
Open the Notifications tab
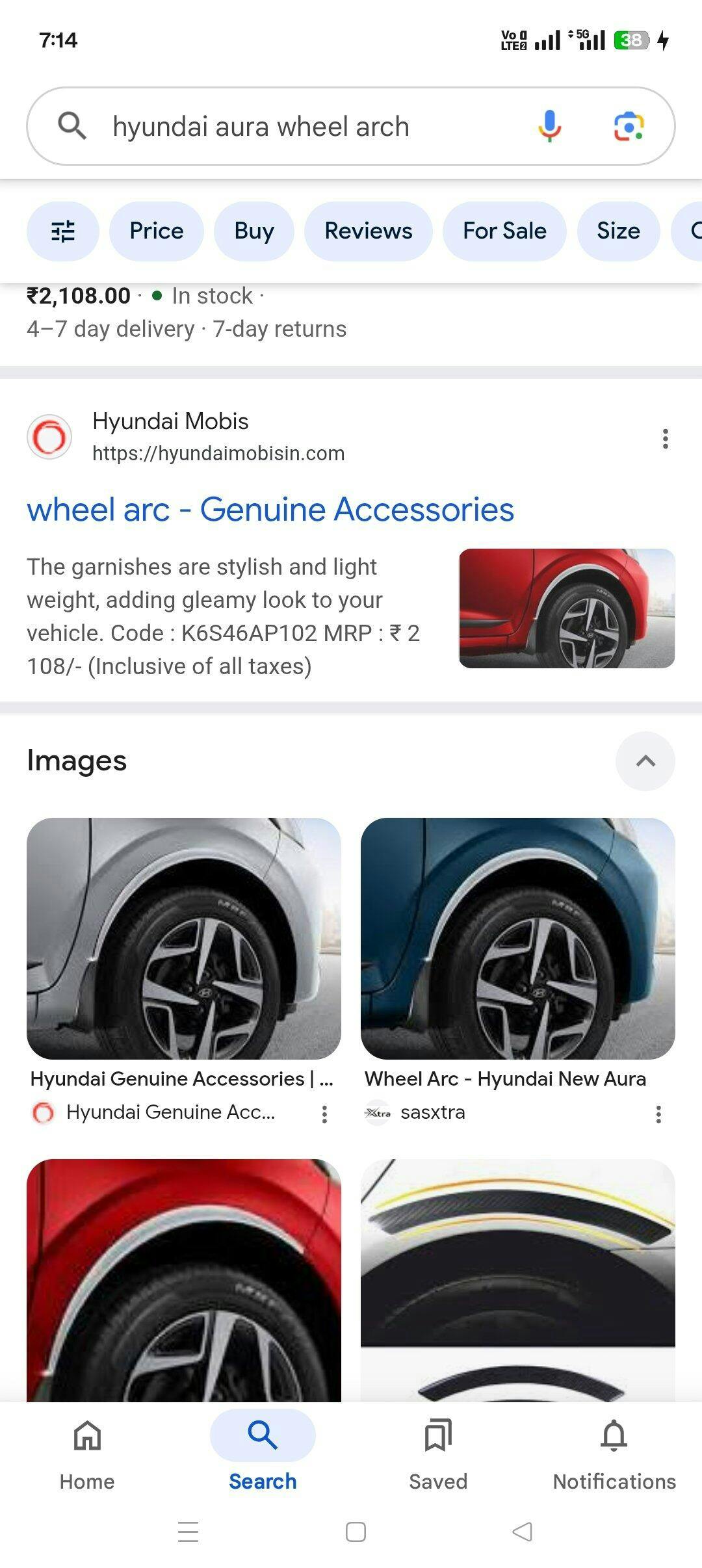point(614,1455)
